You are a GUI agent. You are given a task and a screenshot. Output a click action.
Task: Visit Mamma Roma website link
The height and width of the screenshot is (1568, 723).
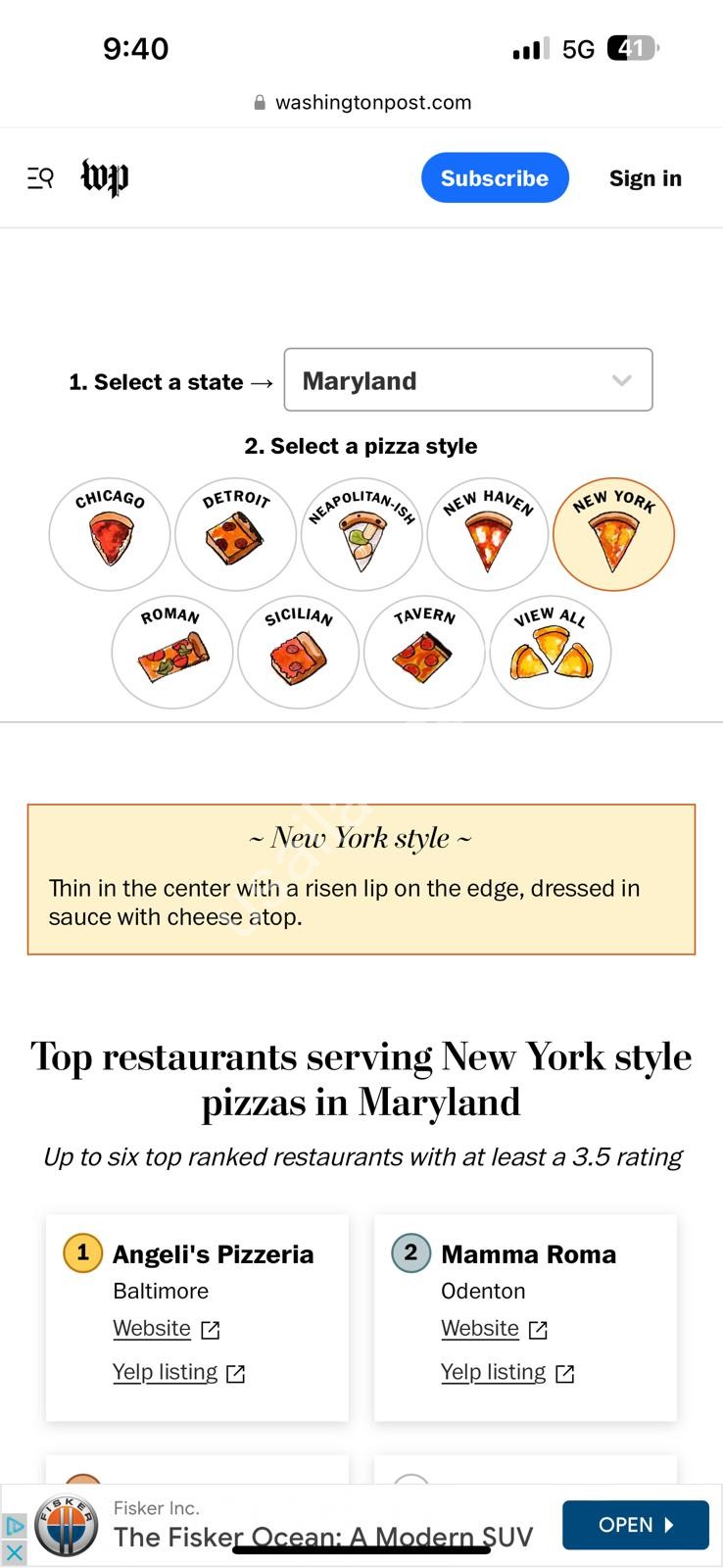(494, 1329)
